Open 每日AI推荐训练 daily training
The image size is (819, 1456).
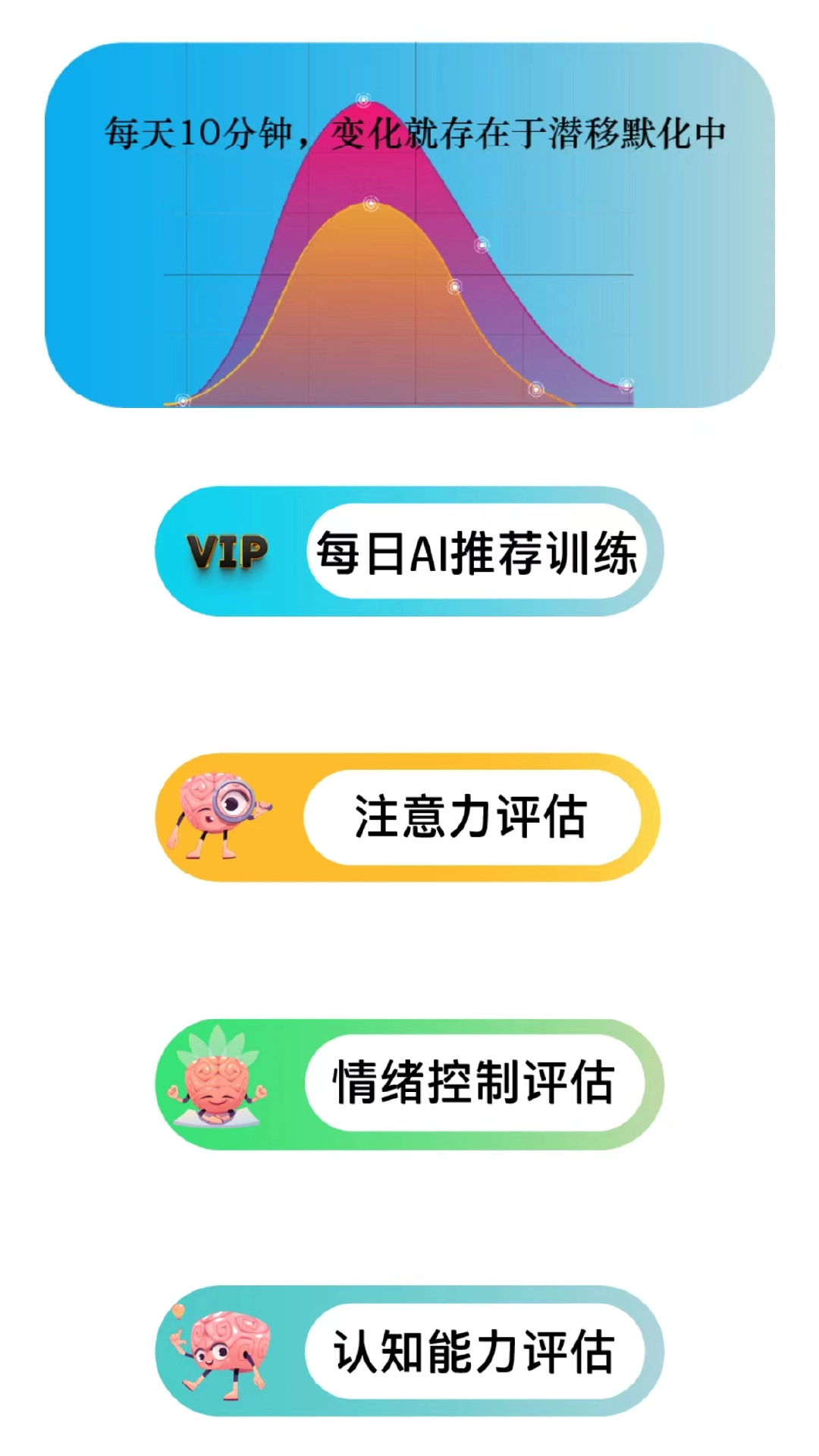click(x=480, y=554)
